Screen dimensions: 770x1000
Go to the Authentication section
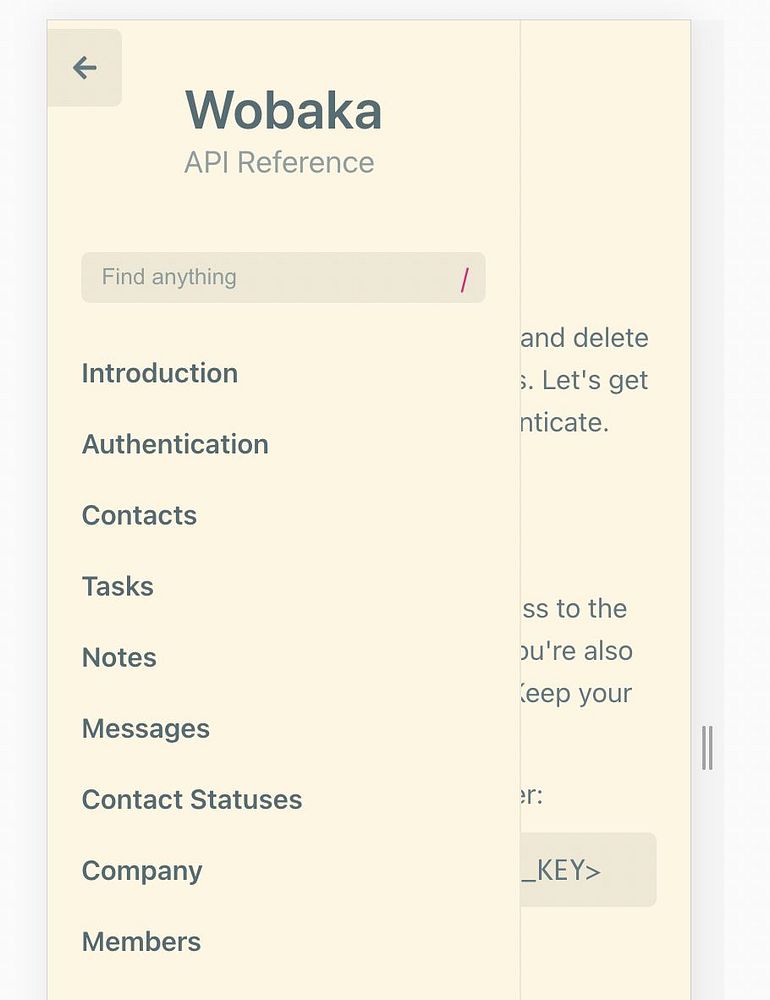[x=175, y=444]
